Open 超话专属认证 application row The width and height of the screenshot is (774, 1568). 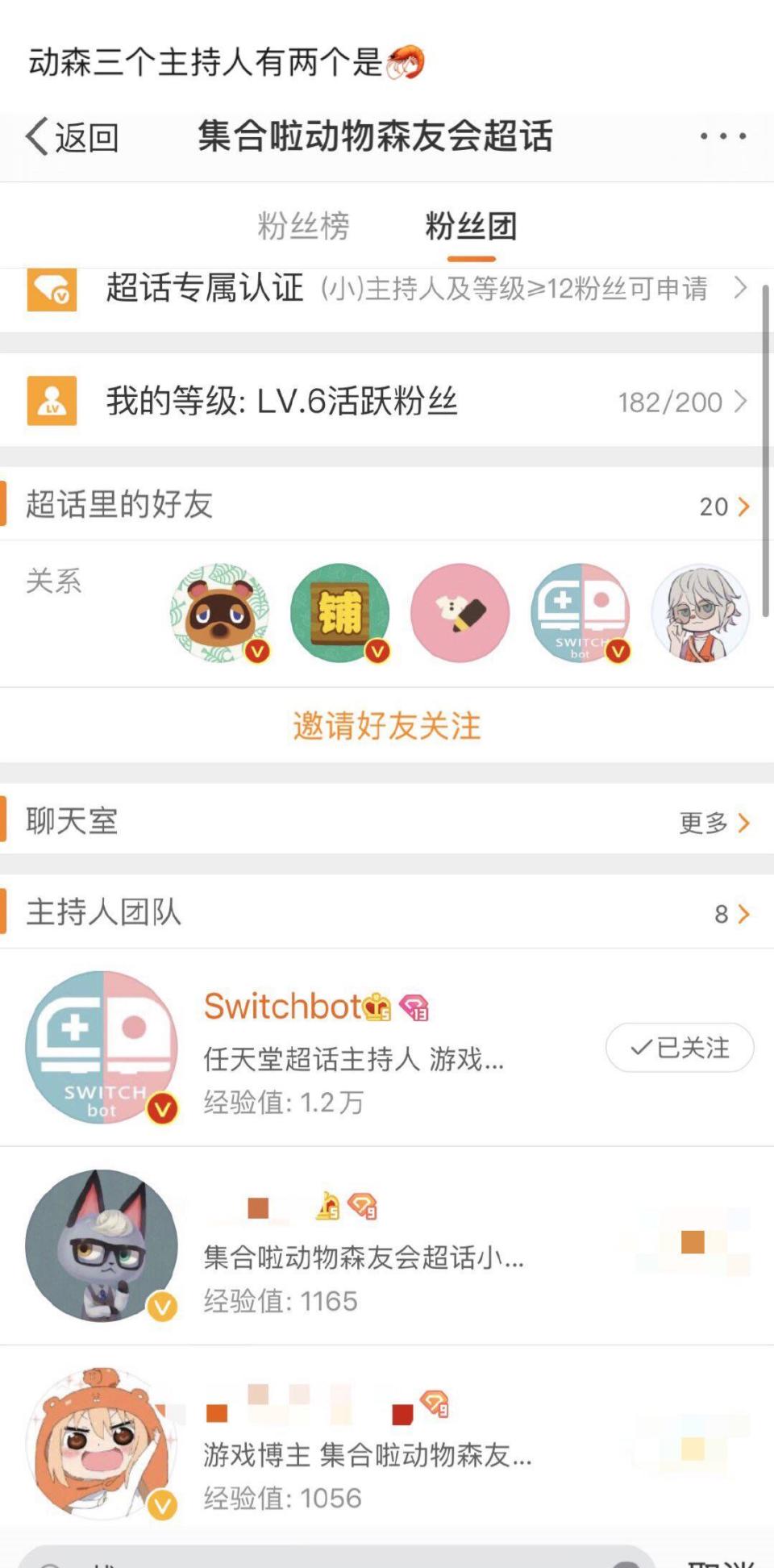tap(387, 289)
